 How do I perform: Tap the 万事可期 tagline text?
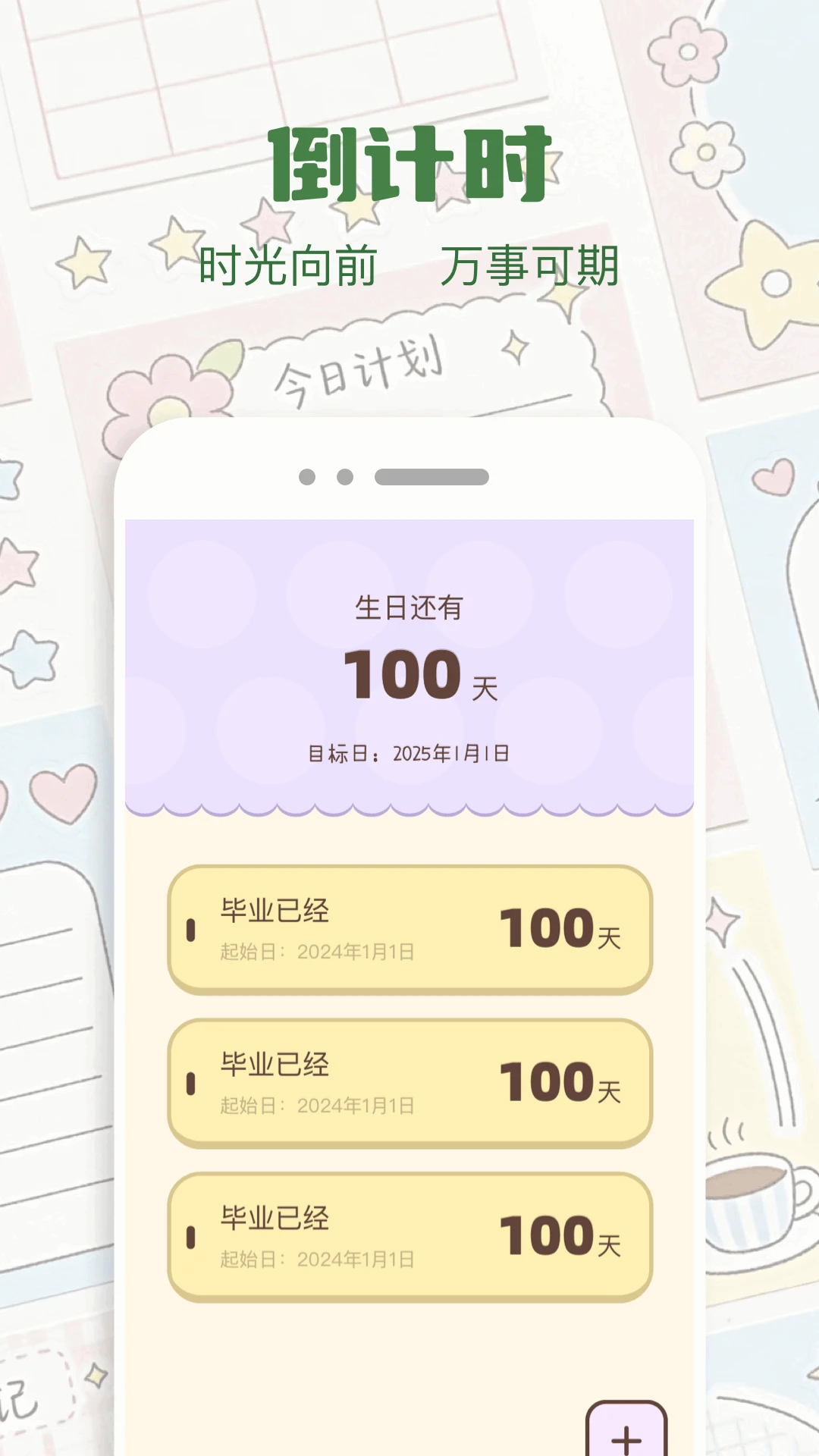coord(532,267)
